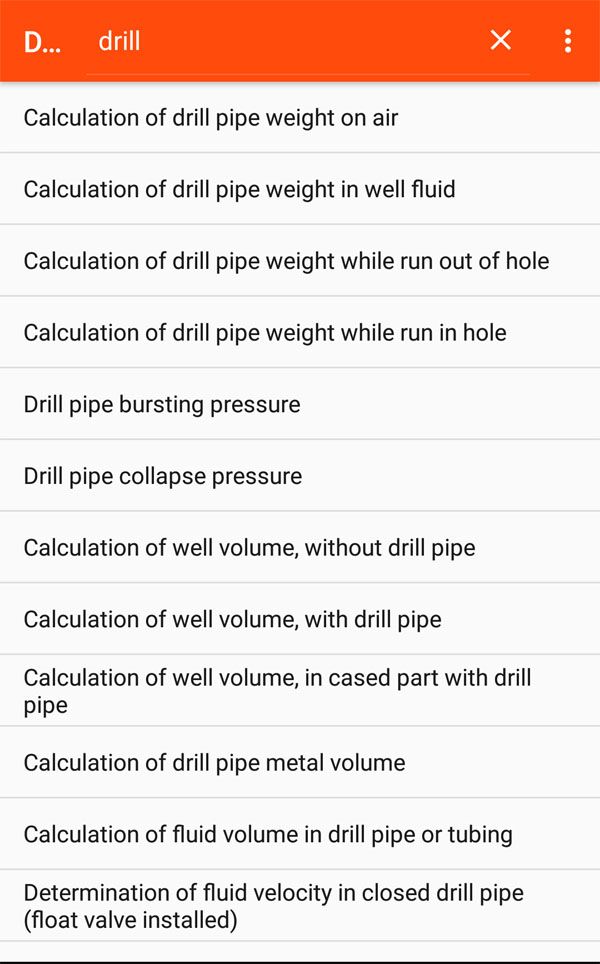Clear the search text with the X

tap(500, 41)
